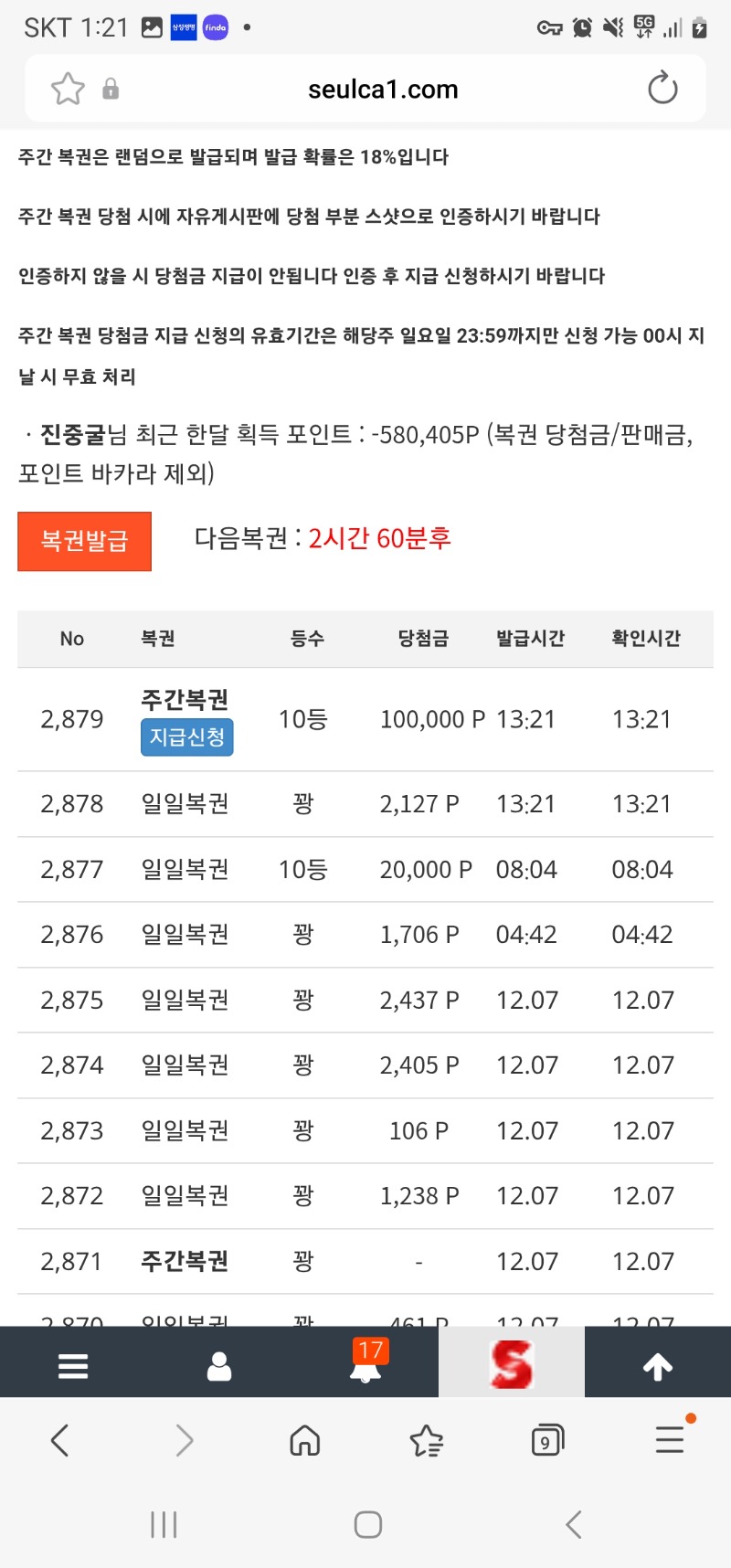731x1568 pixels.
Task: Tap the bookmark star beside the address bar
Action: tap(67, 89)
